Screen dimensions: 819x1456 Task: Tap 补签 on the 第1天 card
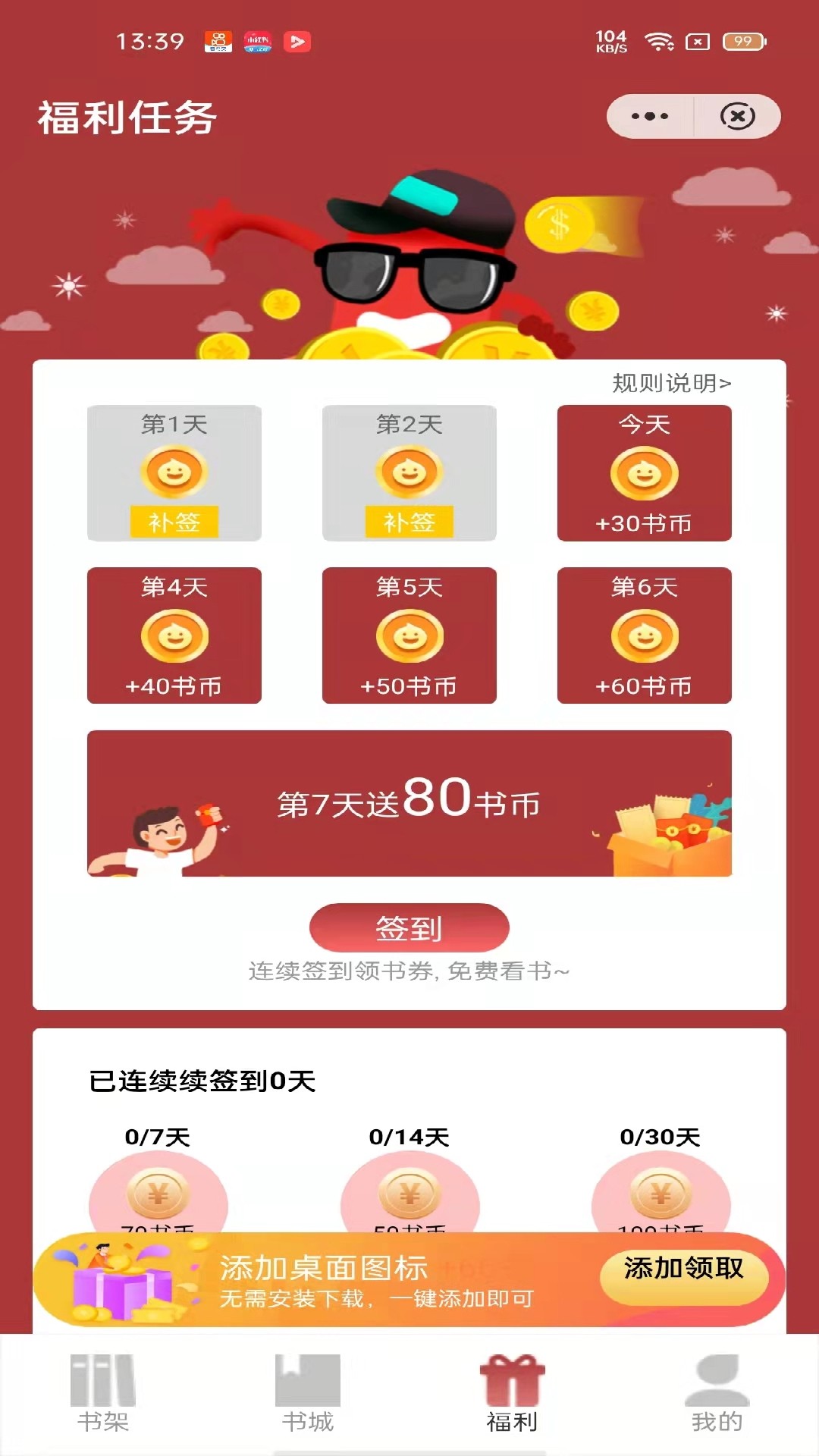(x=174, y=522)
